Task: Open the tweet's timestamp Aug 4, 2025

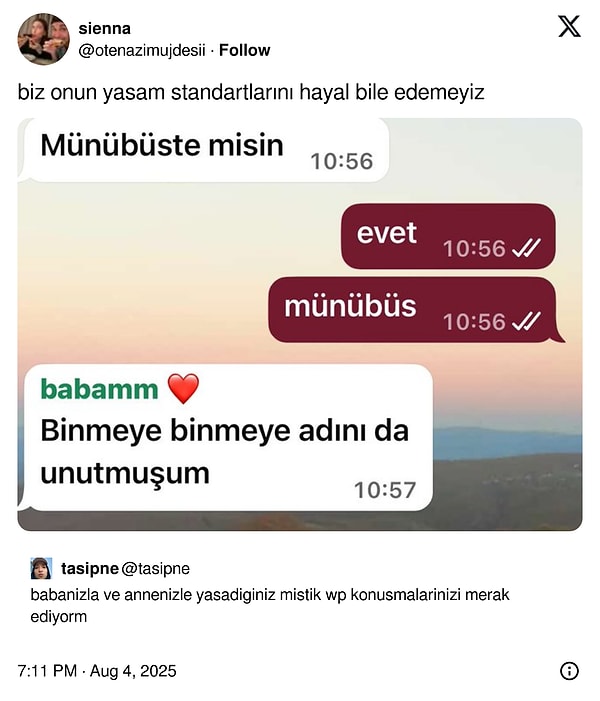Action: tap(97, 671)
